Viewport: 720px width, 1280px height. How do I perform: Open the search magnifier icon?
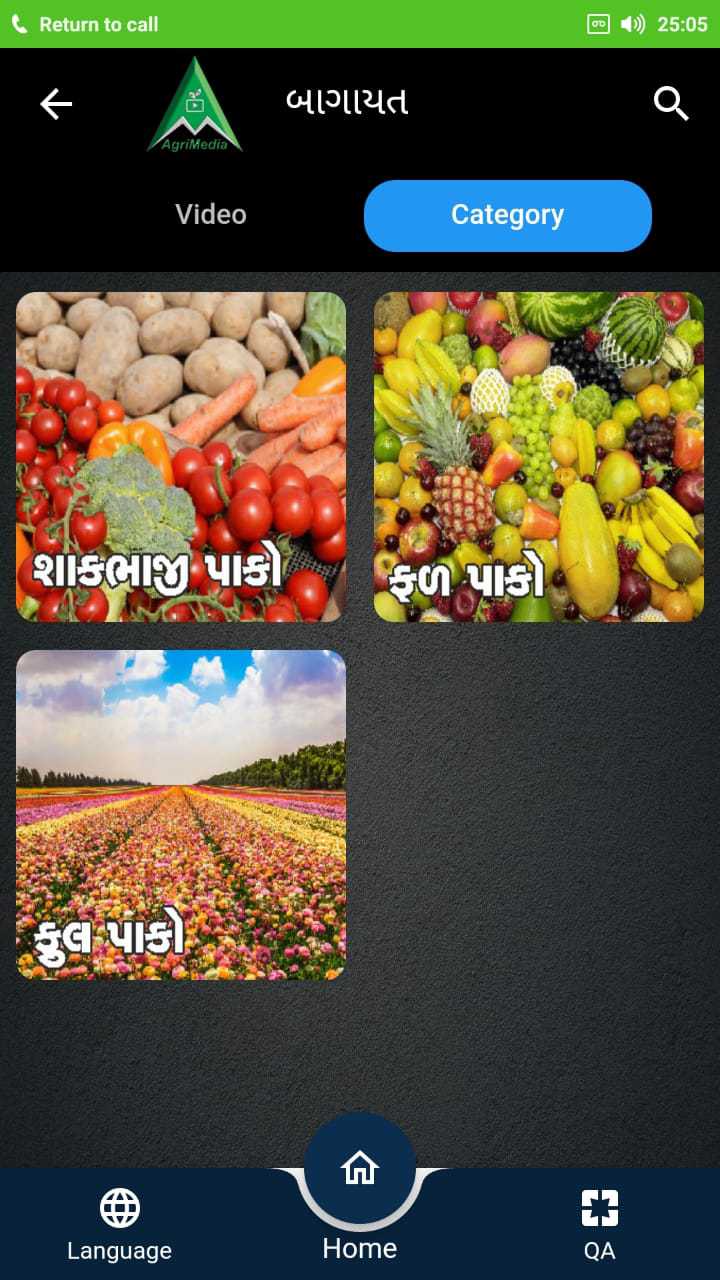point(671,103)
